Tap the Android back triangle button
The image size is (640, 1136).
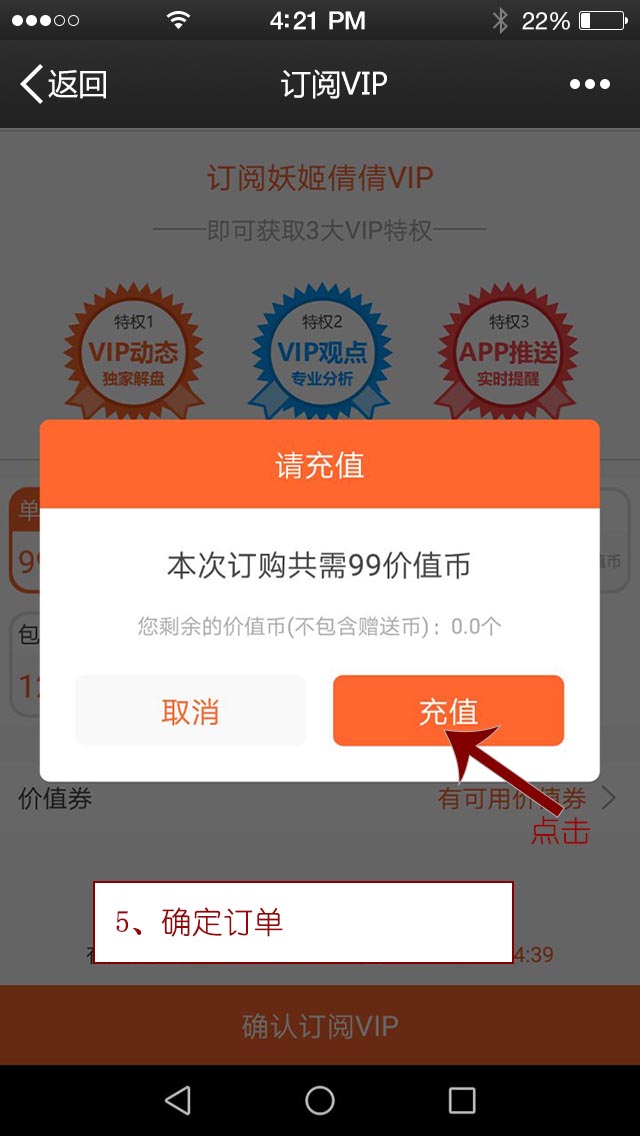click(x=178, y=1100)
